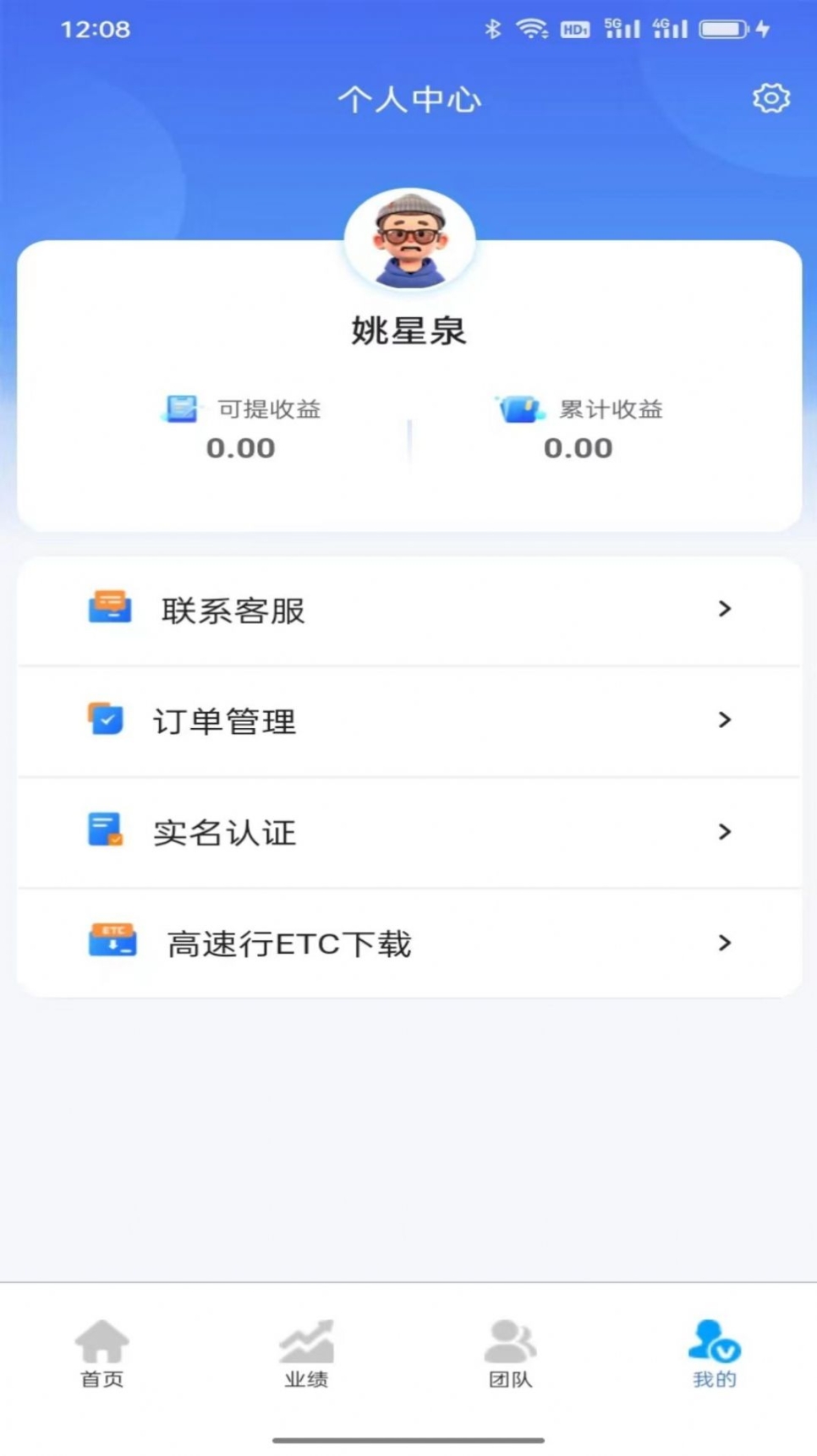
Task: Select 高速行ETC下载 row
Action: click(x=408, y=943)
